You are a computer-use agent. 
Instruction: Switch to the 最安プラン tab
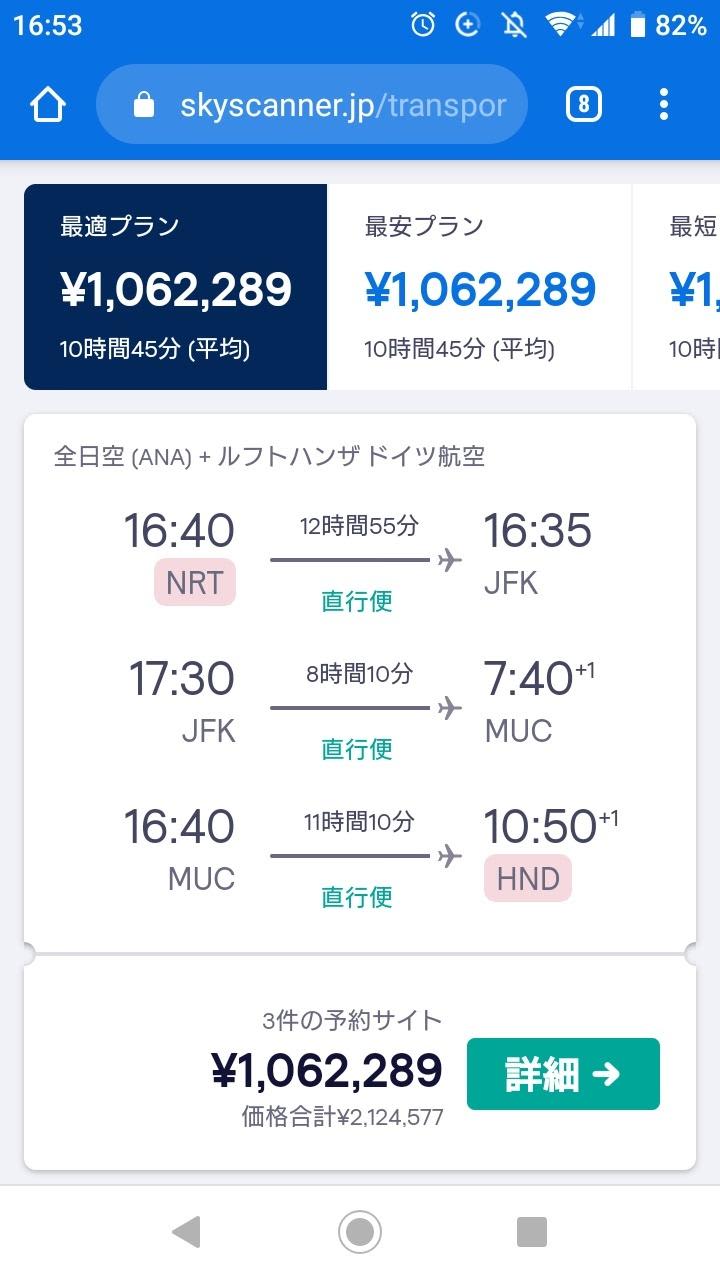point(479,287)
